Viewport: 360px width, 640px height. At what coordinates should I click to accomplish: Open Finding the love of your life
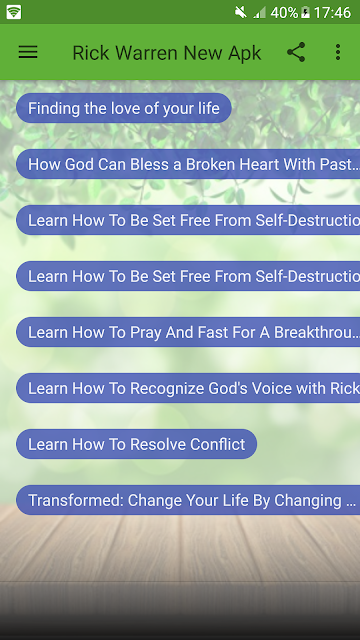tap(124, 108)
